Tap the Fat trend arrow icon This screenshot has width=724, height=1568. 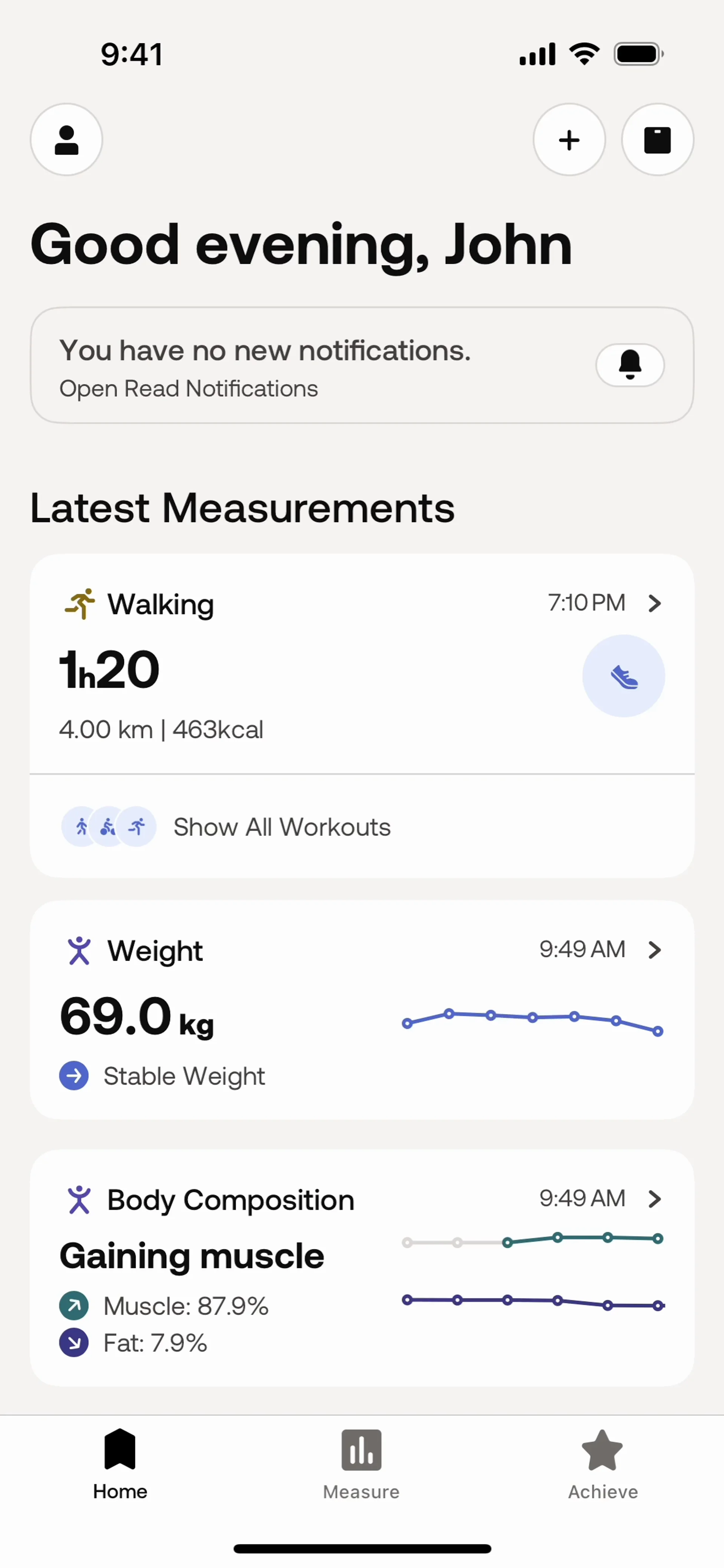(x=74, y=1342)
